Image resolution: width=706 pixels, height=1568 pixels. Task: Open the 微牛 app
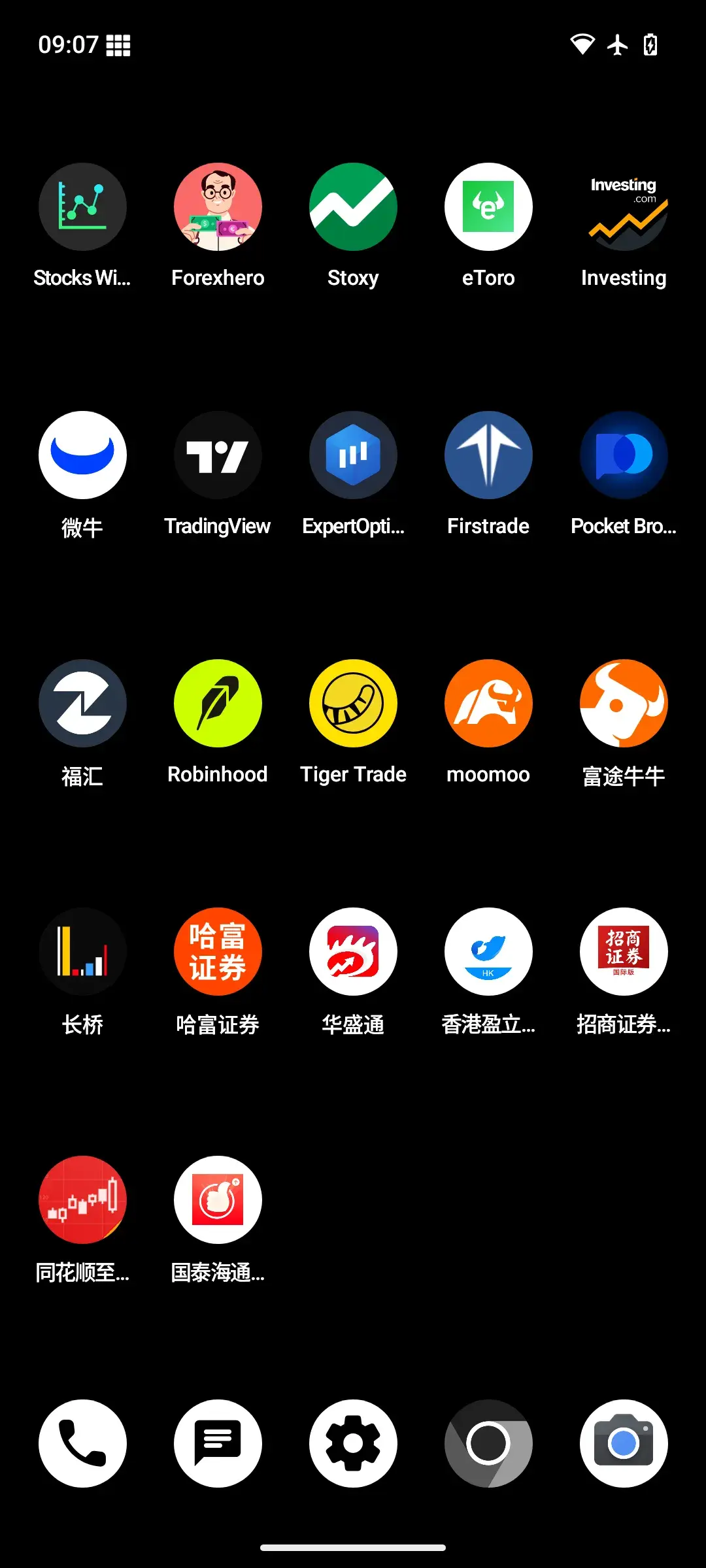pos(82,455)
